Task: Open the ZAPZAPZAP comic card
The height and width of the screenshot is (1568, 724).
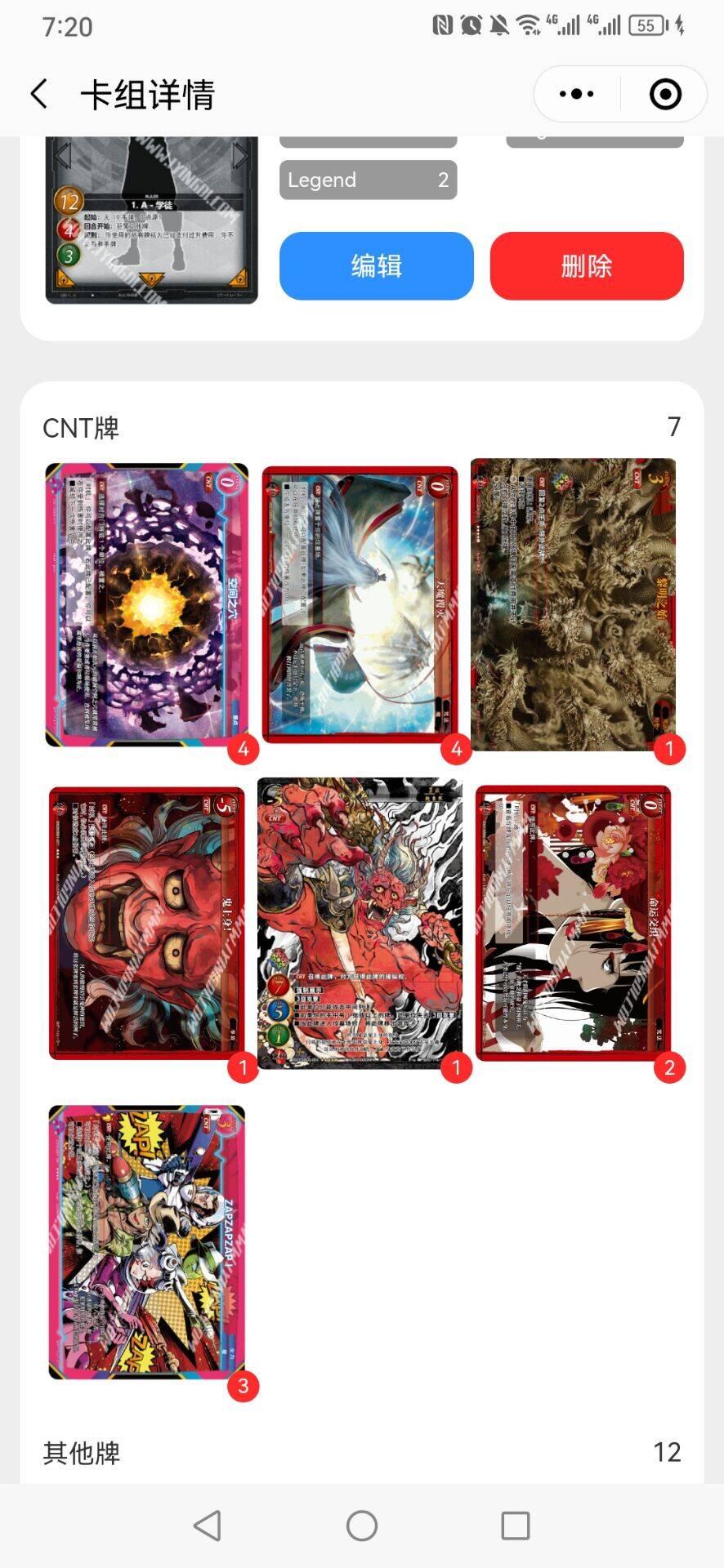Action: [147, 1242]
